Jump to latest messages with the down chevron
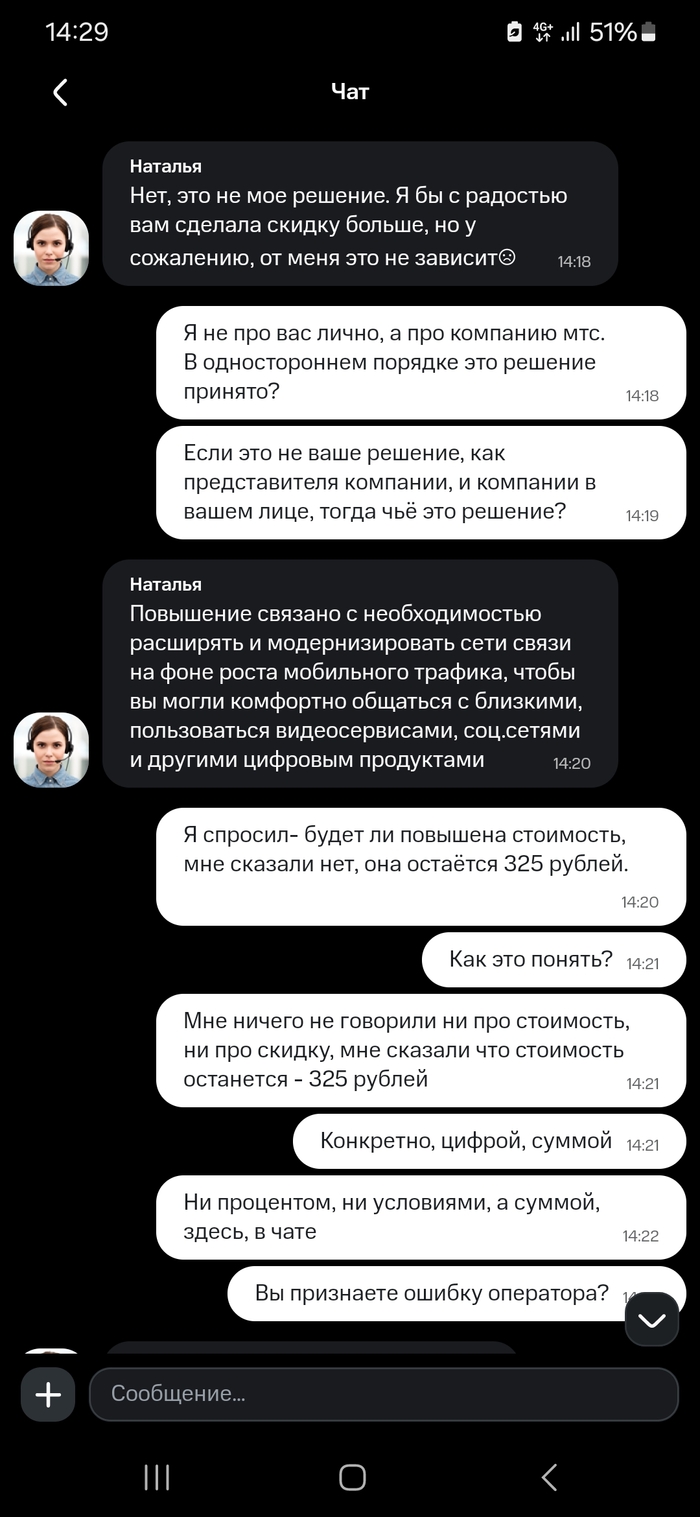700x1517 pixels. 652,1320
